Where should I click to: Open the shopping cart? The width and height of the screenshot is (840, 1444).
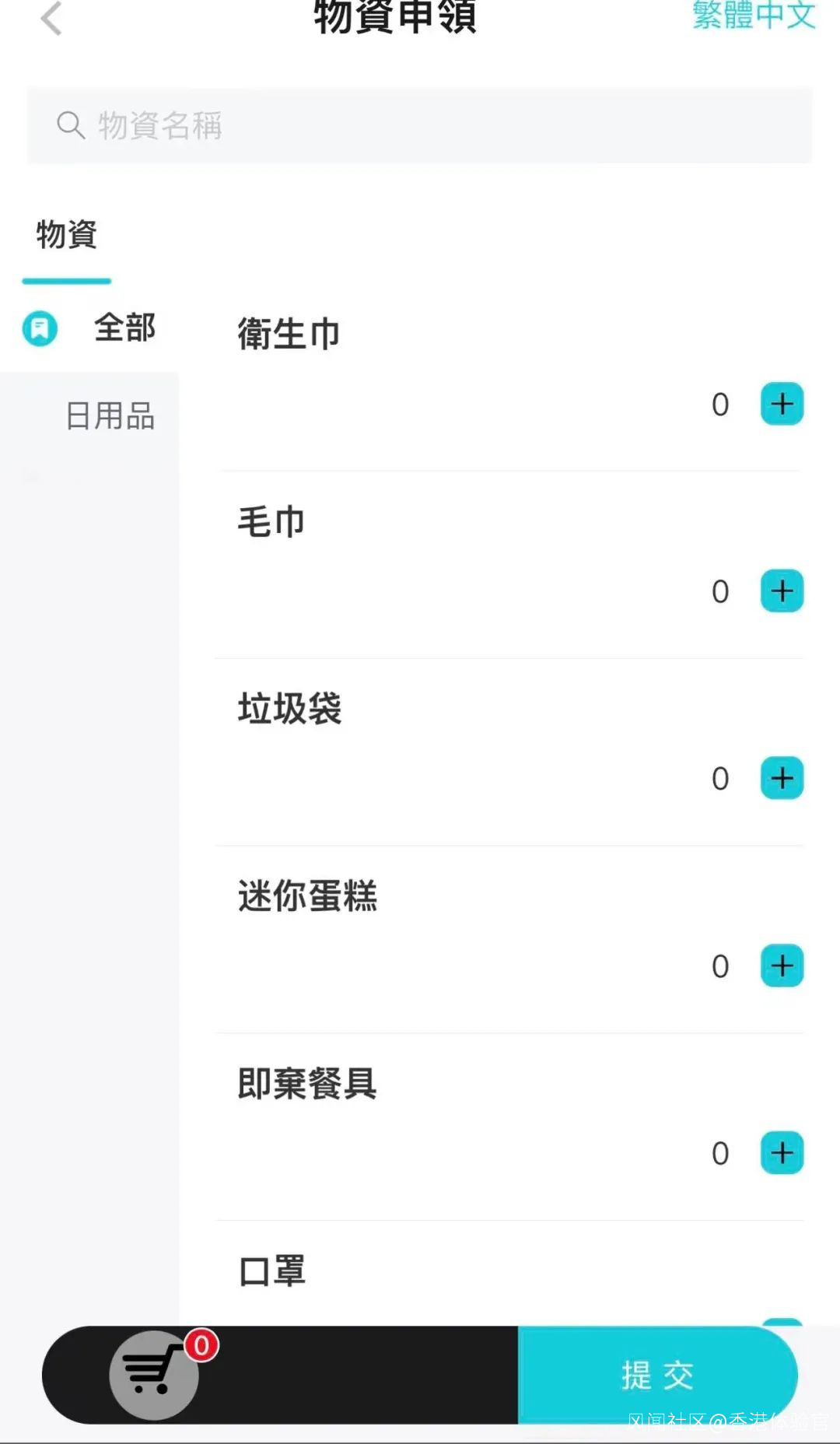click(154, 1374)
